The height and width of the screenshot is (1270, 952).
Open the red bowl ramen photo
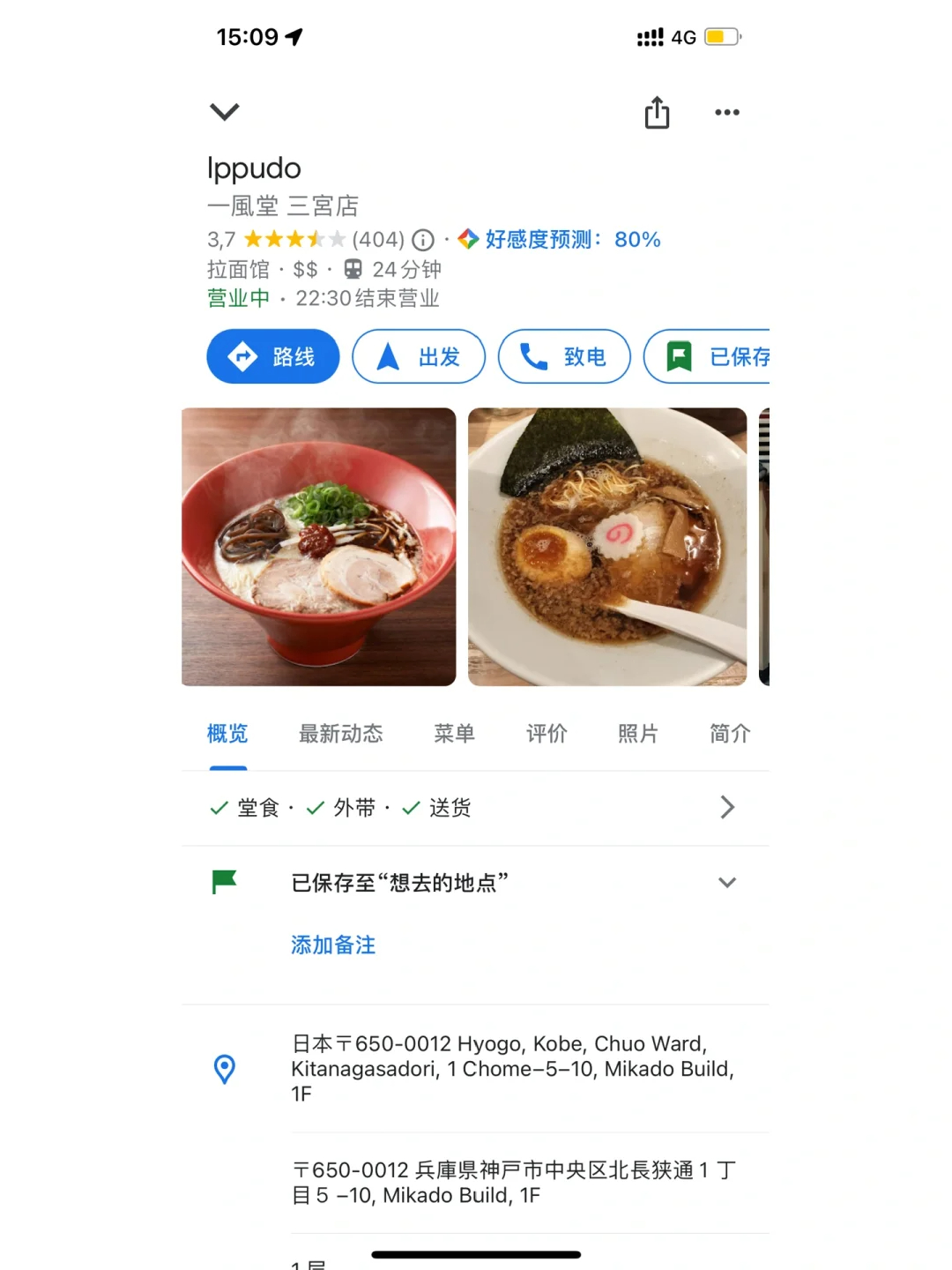point(319,547)
